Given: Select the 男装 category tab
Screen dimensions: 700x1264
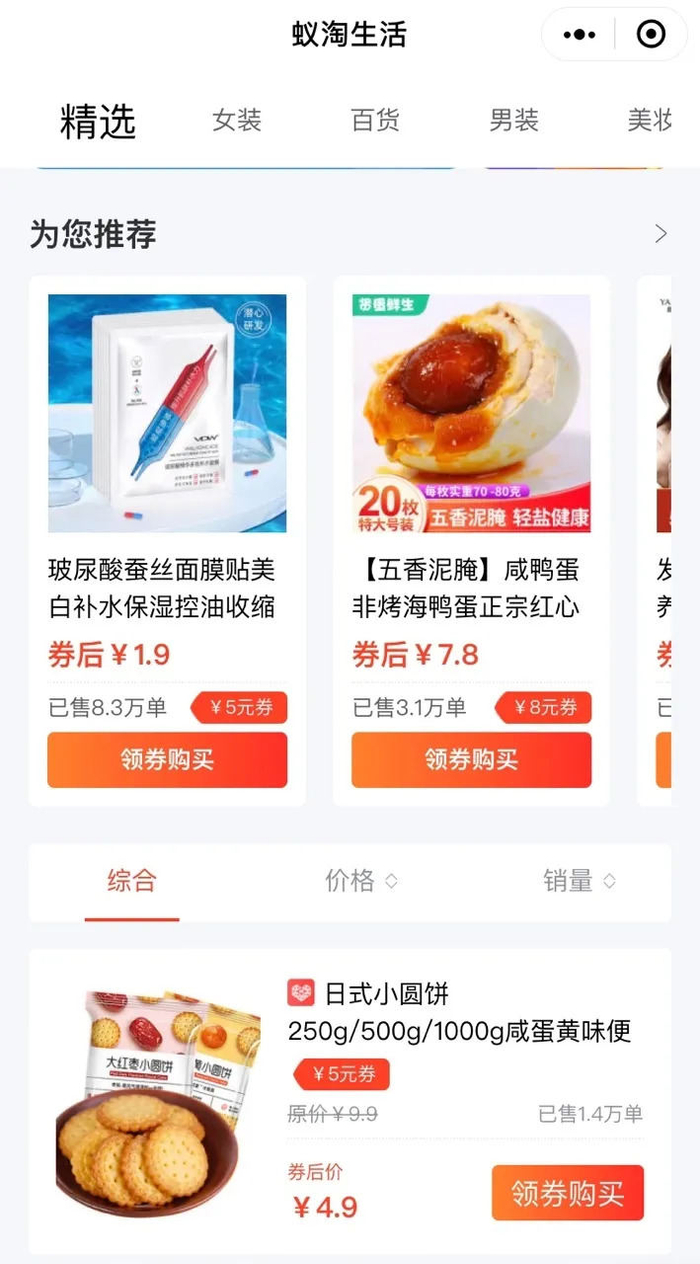Looking at the screenshot, I should (514, 121).
